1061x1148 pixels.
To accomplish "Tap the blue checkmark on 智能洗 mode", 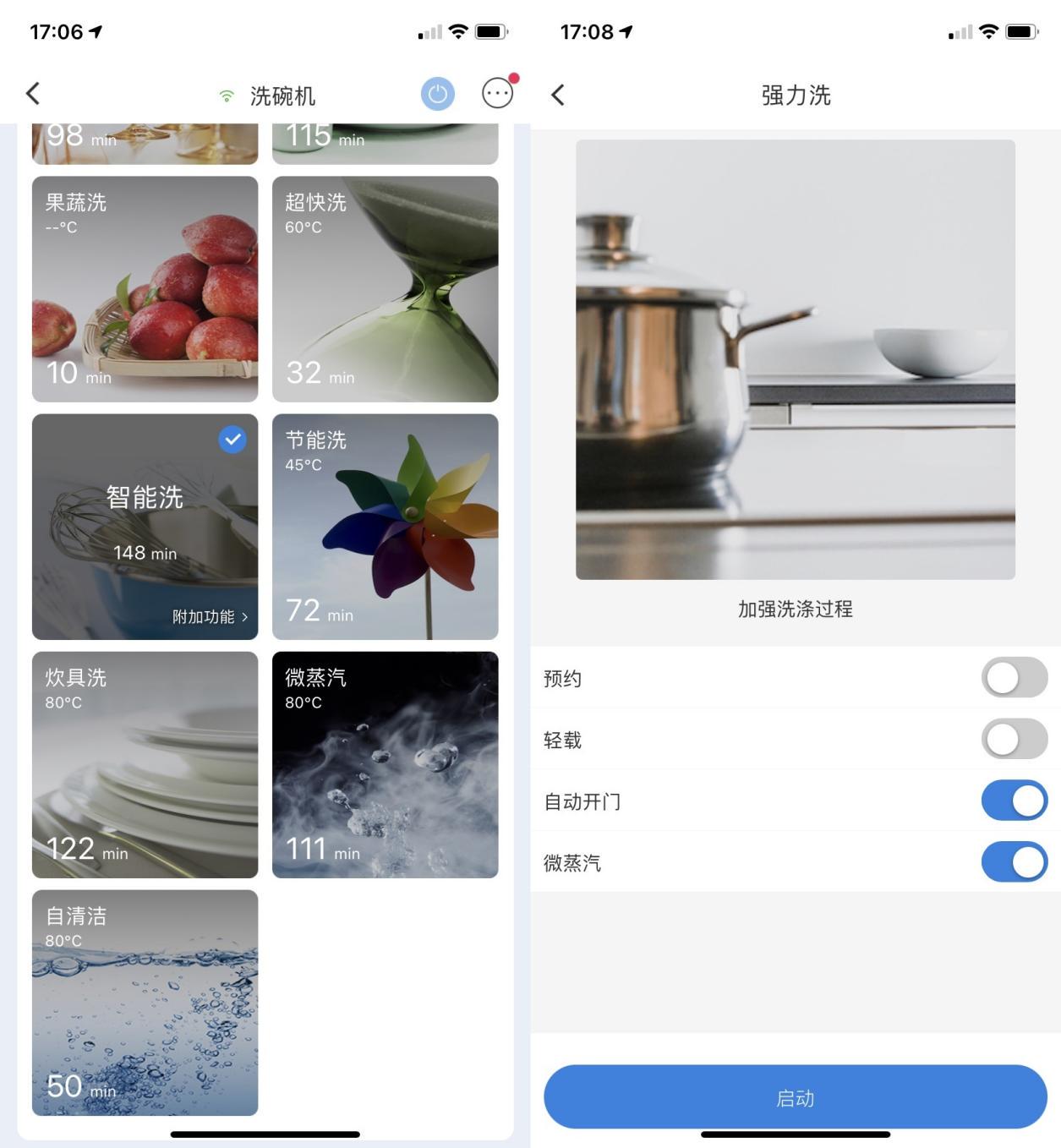I will click(232, 439).
